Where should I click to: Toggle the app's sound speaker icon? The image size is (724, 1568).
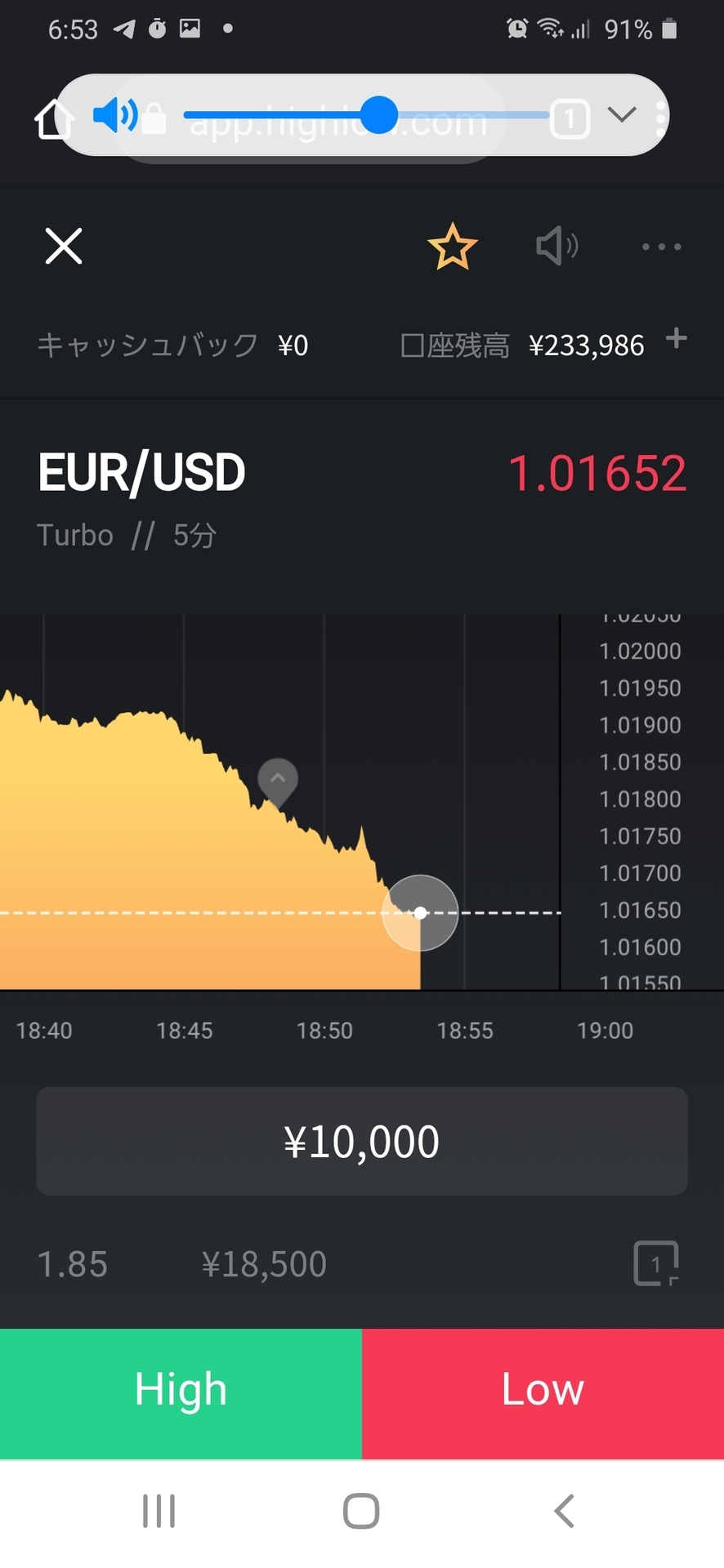[x=557, y=246]
